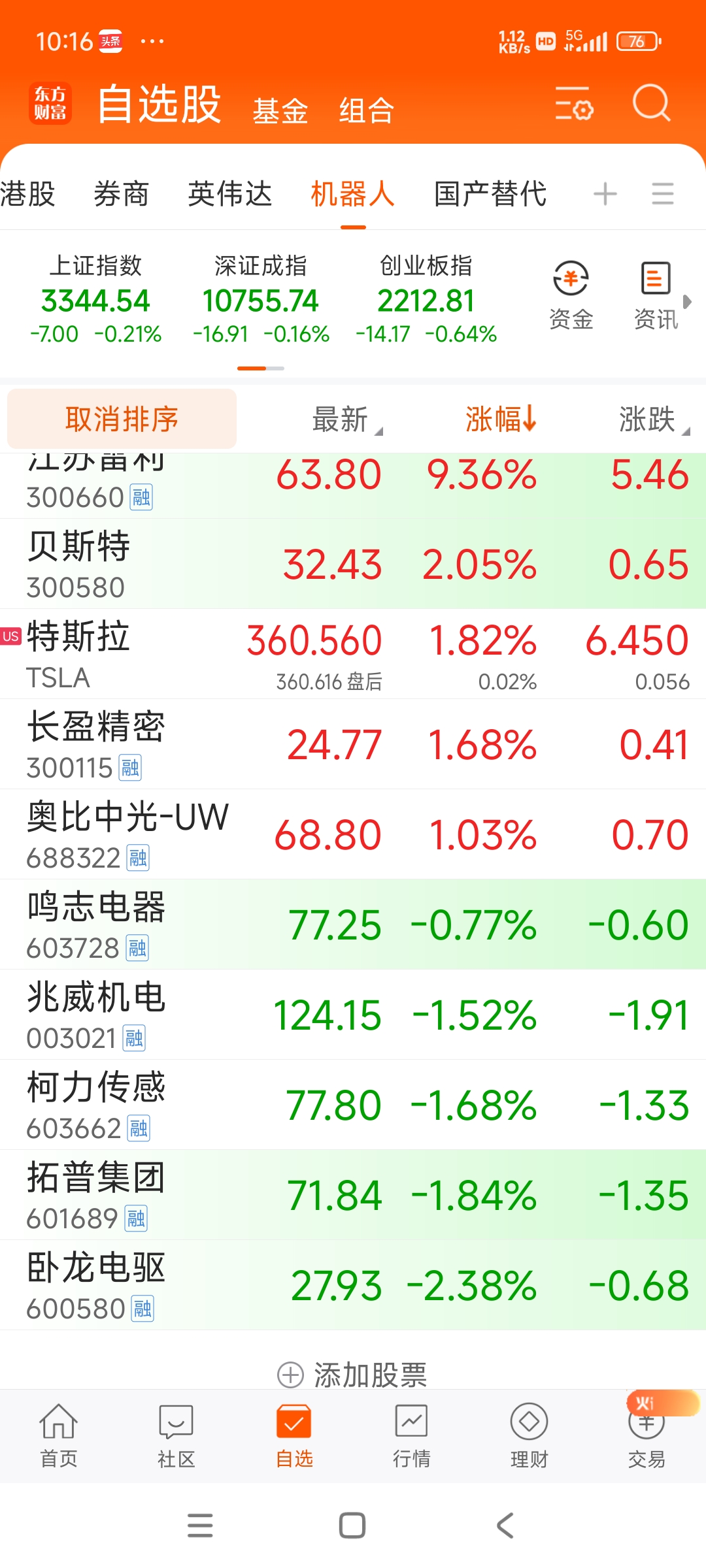This screenshot has height=1568, width=706.
Task: Tap the system back button
Action: 505,1526
